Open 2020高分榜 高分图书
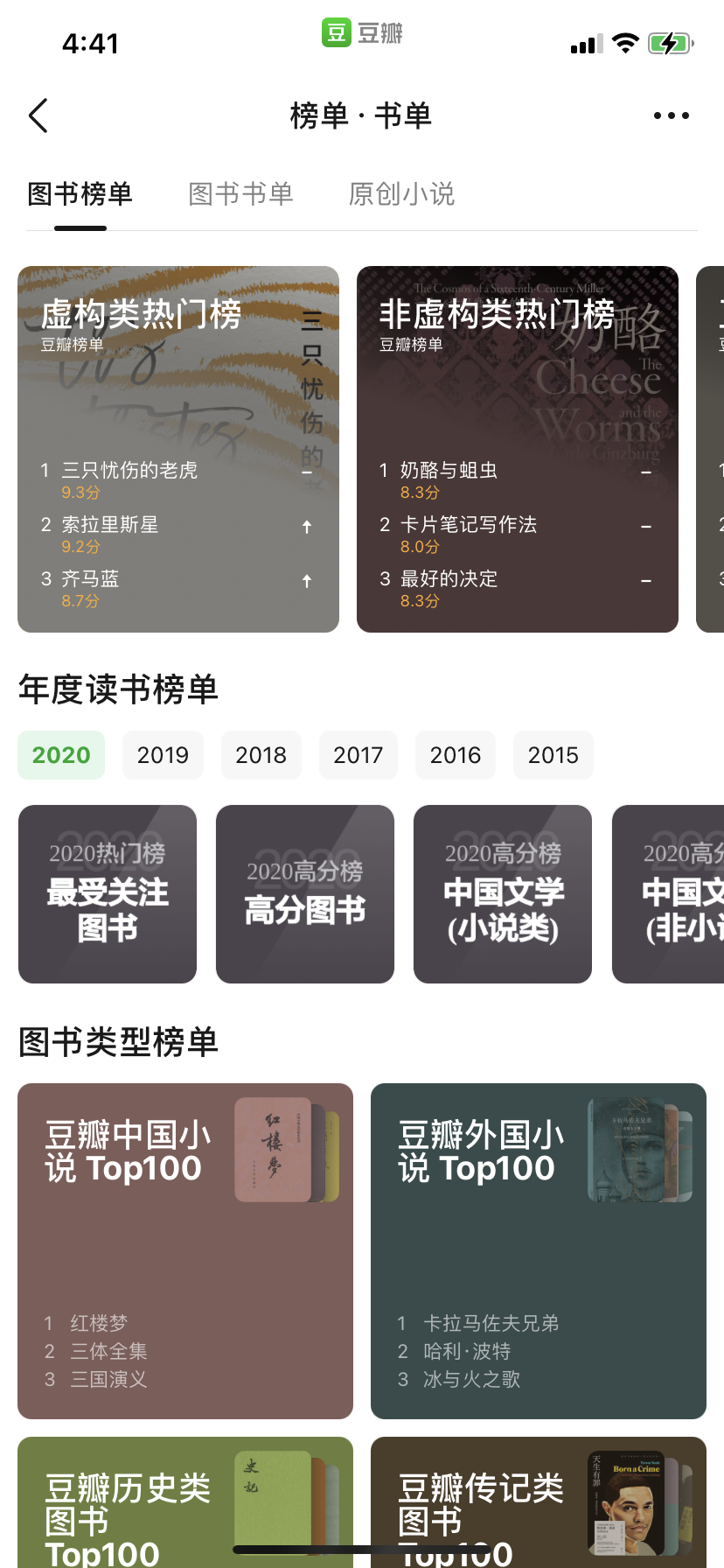 click(x=305, y=894)
